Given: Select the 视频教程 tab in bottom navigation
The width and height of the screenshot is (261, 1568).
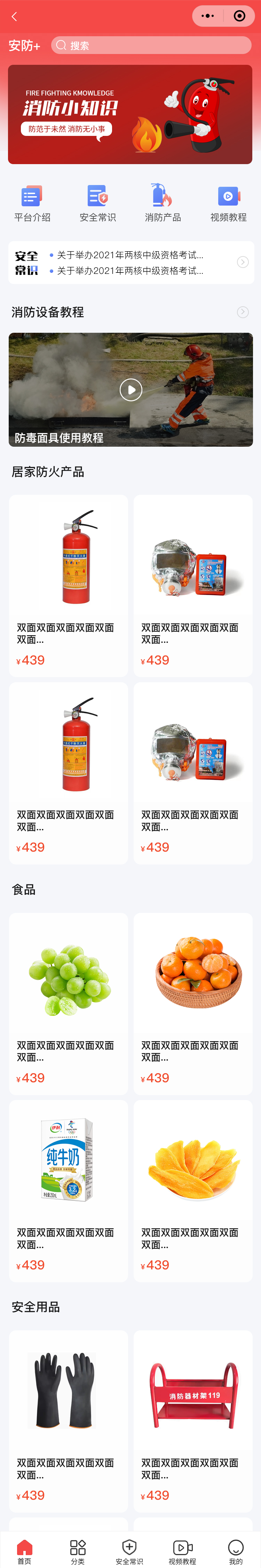Looking at the screenshot, I should (182, 1551).
